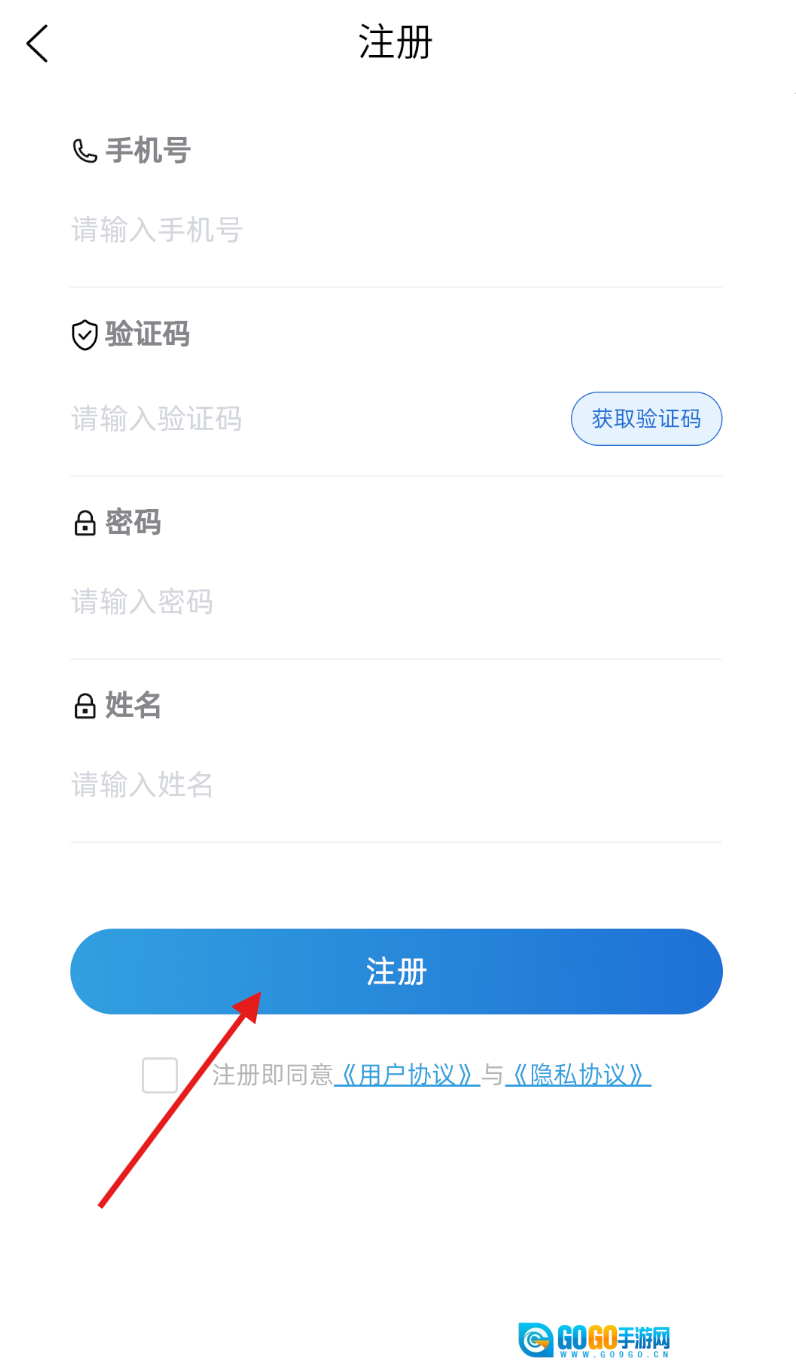Check the agreement consent checkbox
This screenshot has width=796, height=1368.
click(160, 1076)
